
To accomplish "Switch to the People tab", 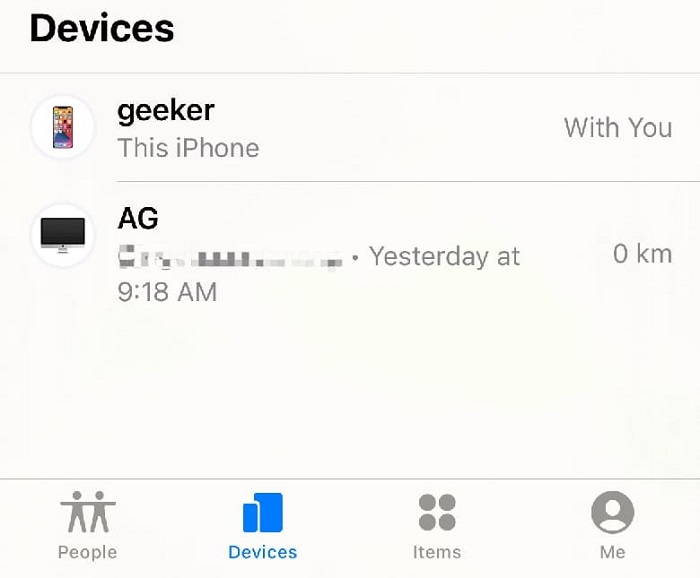I will pyautogui.click(x=87, y=526).
